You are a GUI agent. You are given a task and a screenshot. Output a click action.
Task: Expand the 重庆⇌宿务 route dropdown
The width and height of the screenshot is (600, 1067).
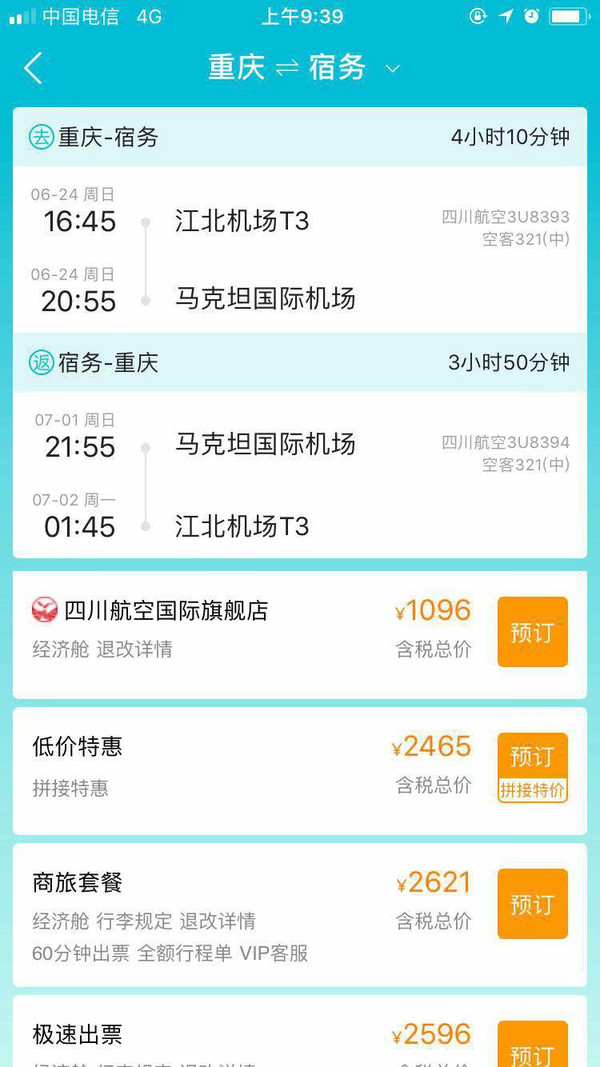click(393, 69)
